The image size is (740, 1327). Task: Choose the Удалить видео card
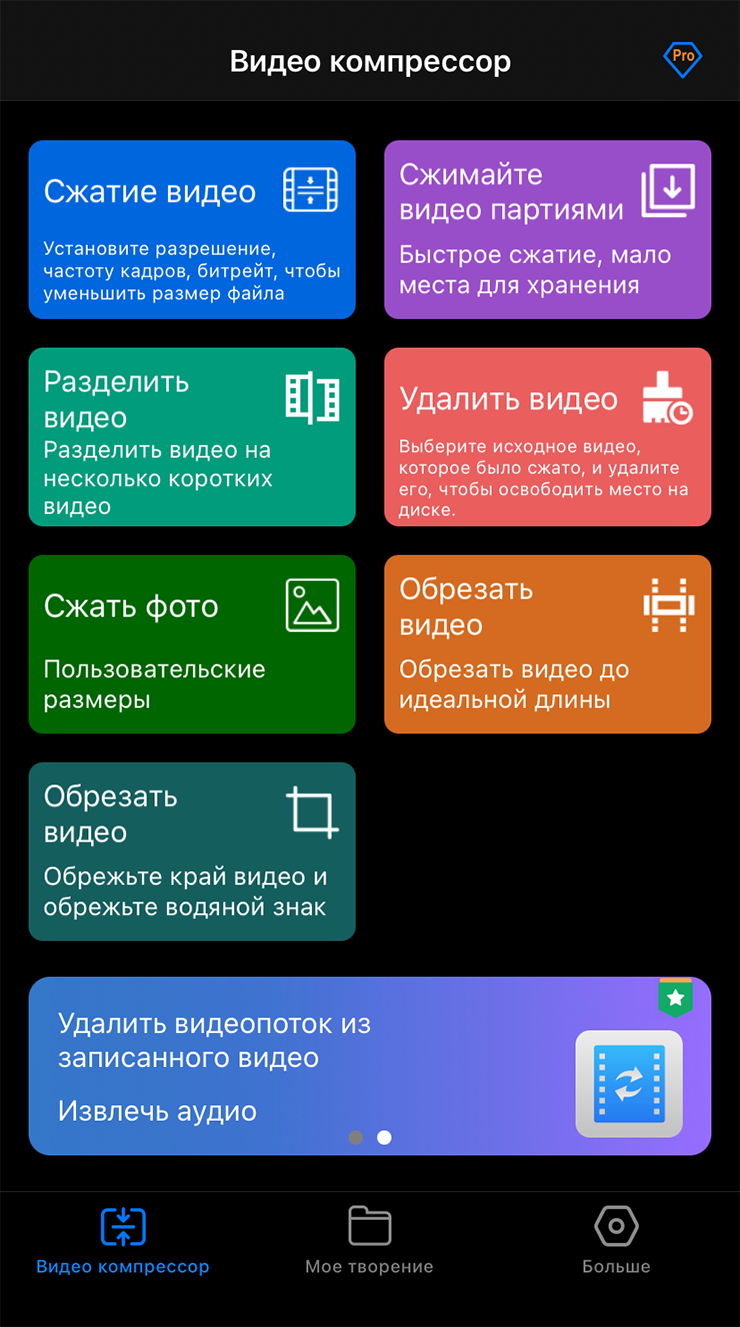pyautogui.click(x=547, y=437)
